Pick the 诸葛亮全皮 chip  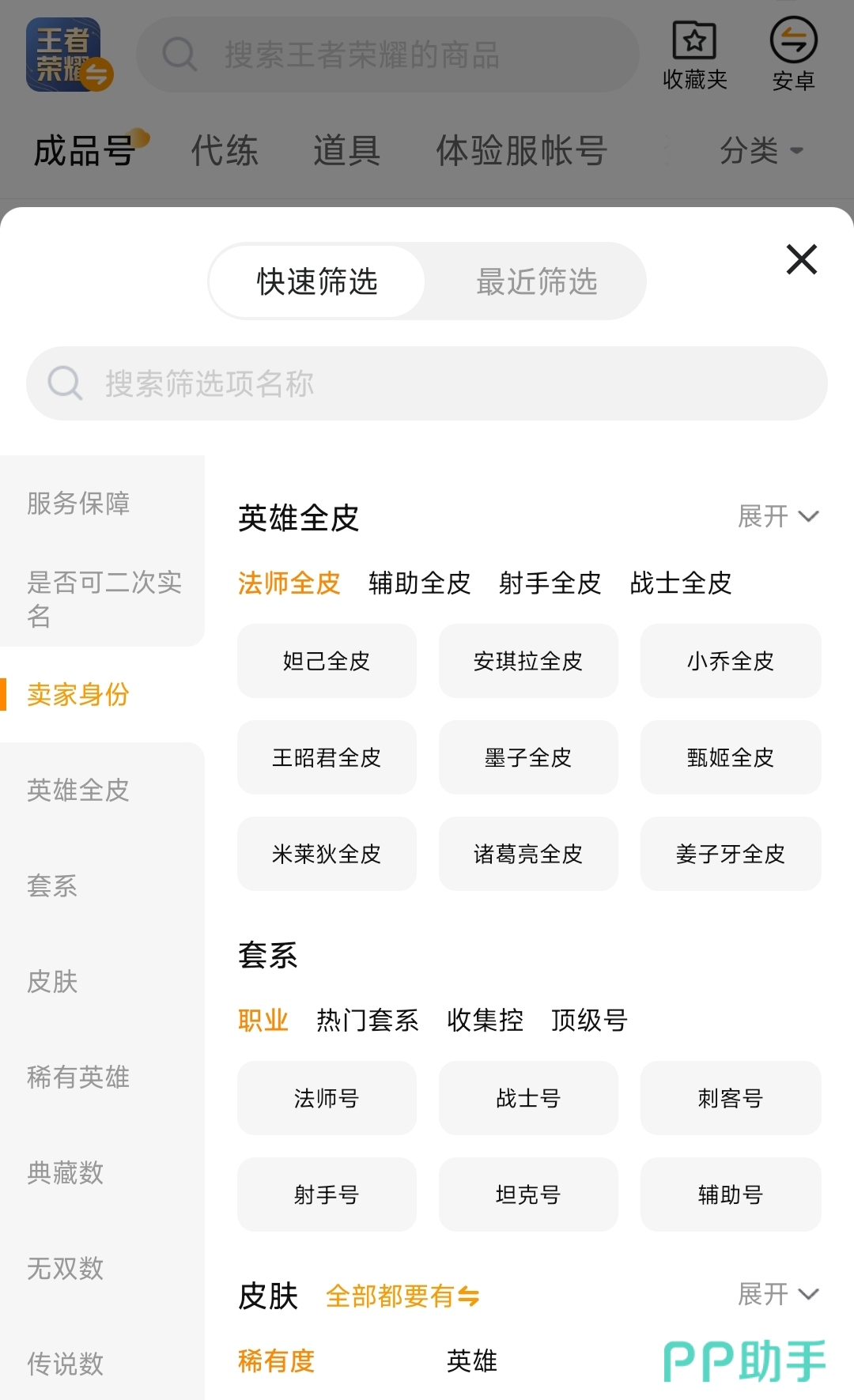point(528,854)
